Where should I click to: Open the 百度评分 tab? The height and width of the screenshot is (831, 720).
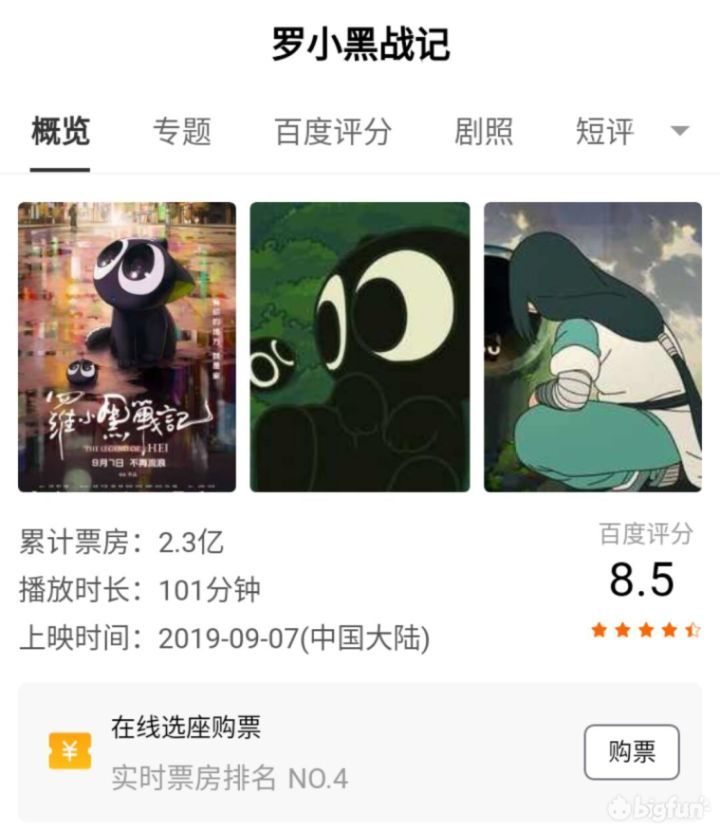[333, 131]
